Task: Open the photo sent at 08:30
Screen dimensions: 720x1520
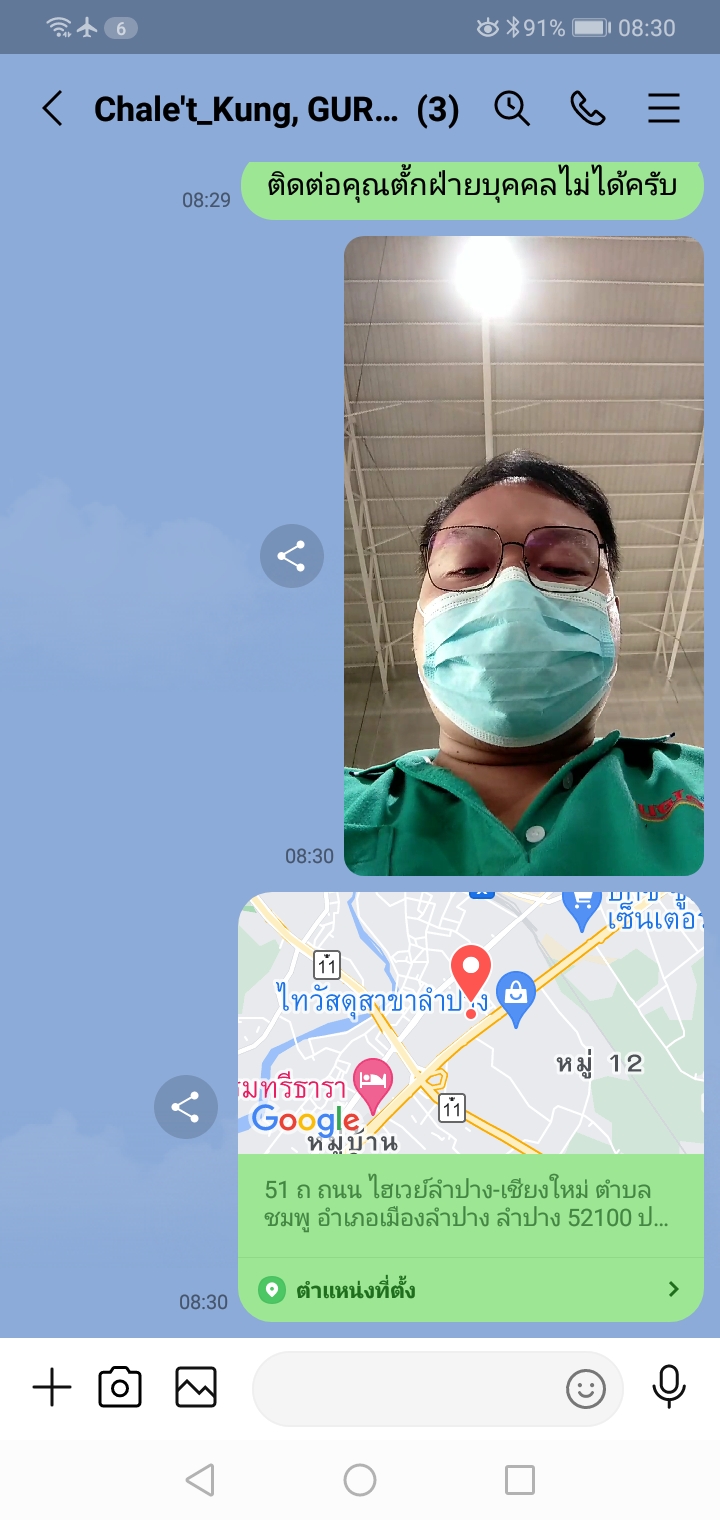Action: click(x=523, y=555)
